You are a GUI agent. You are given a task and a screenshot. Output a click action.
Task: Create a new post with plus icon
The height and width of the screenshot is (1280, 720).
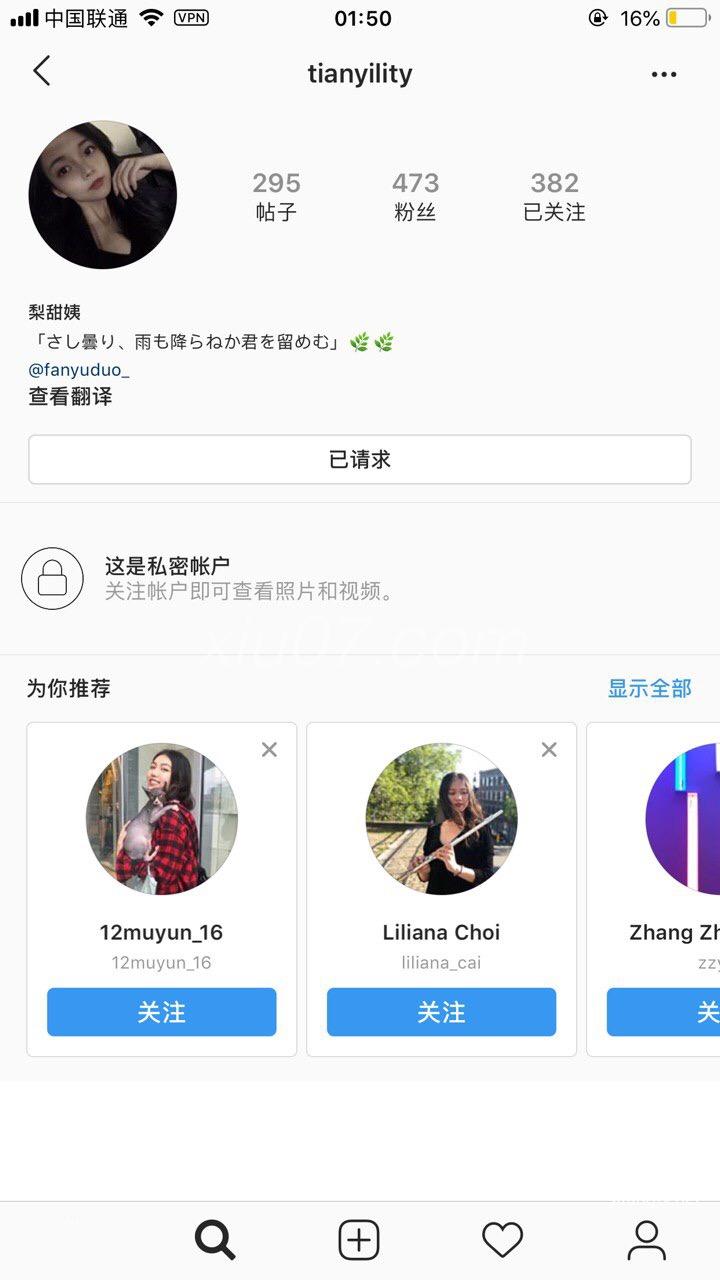(x=359, y=1240)
